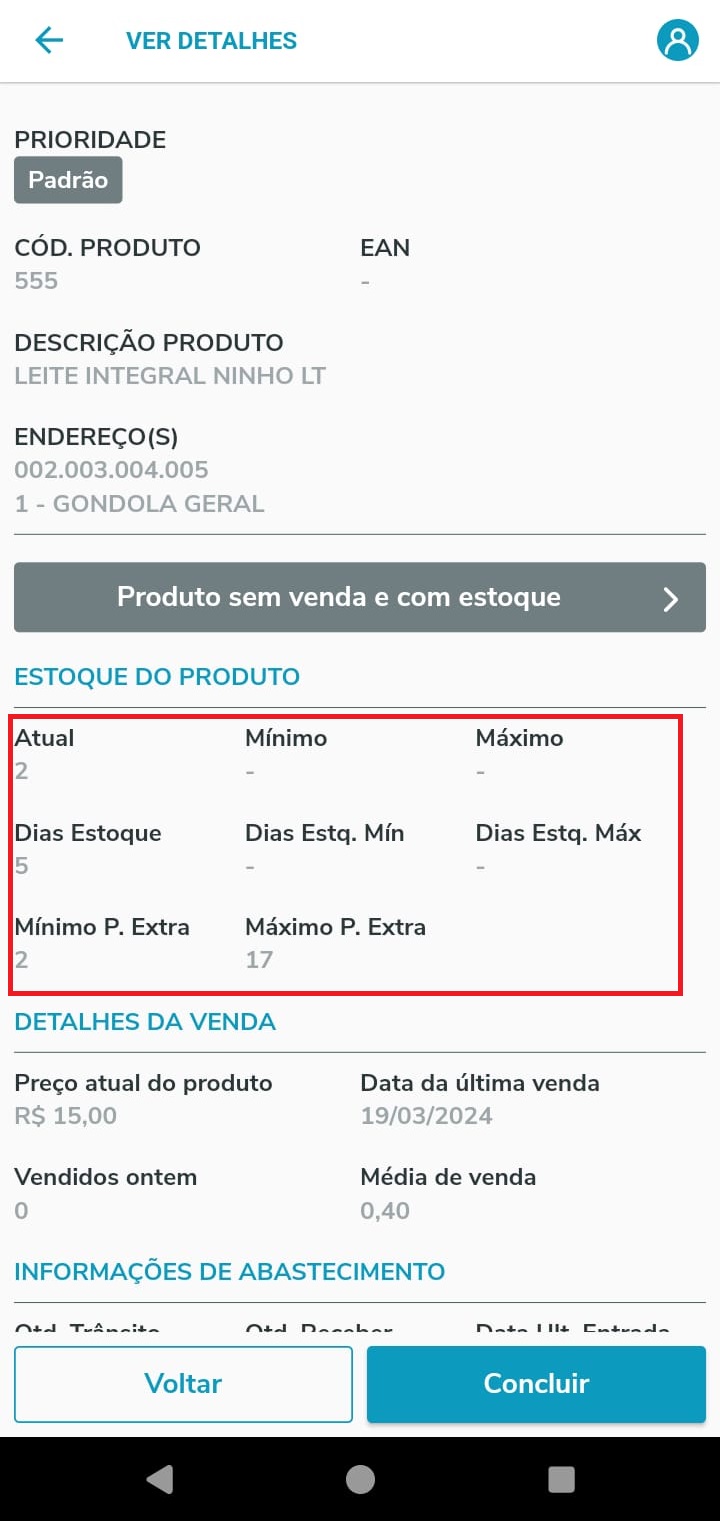The image size is (720, 1521).
Task: Go back using the top-left arrow
Action: [48, 40]
